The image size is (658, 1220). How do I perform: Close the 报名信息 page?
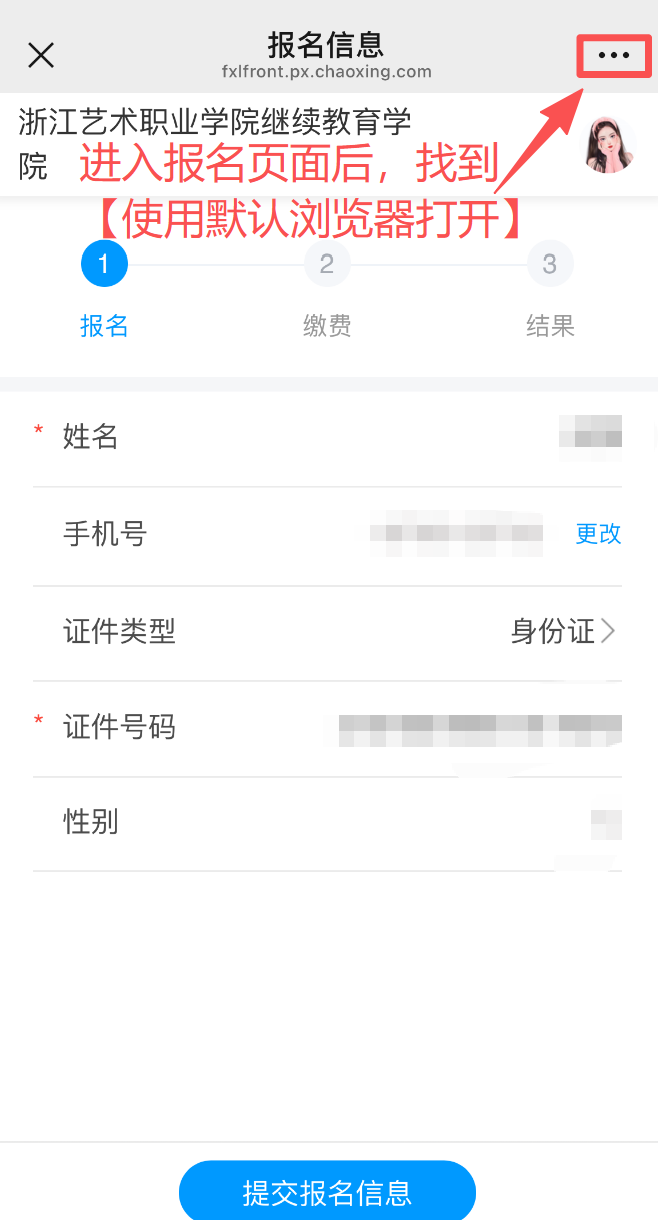tap(41, 55)
